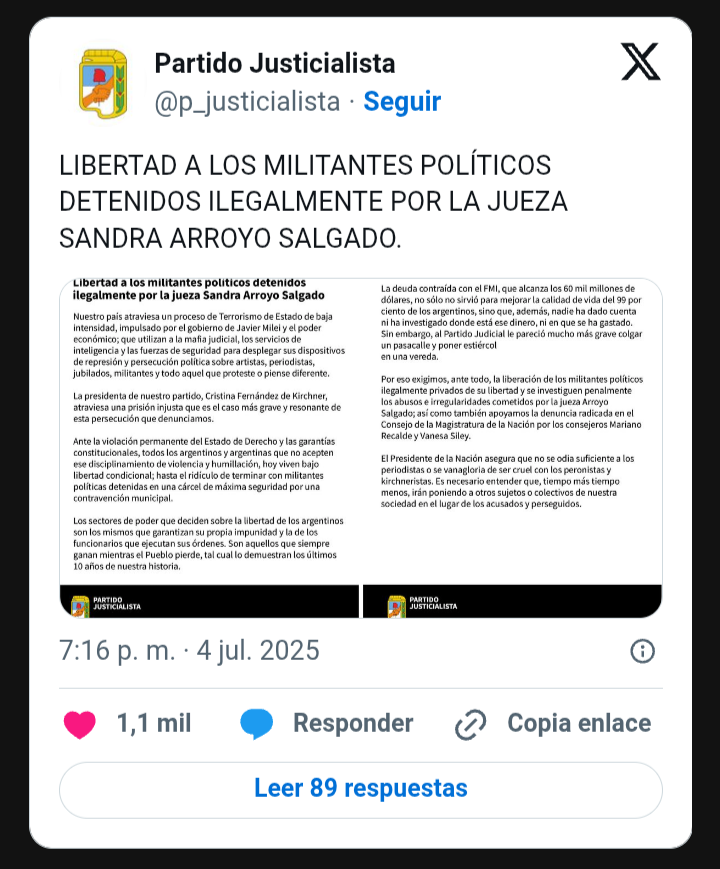Viewport: 720px width, 869px height.
Task: Like the post with heart icon
Action: pos(80,724)
